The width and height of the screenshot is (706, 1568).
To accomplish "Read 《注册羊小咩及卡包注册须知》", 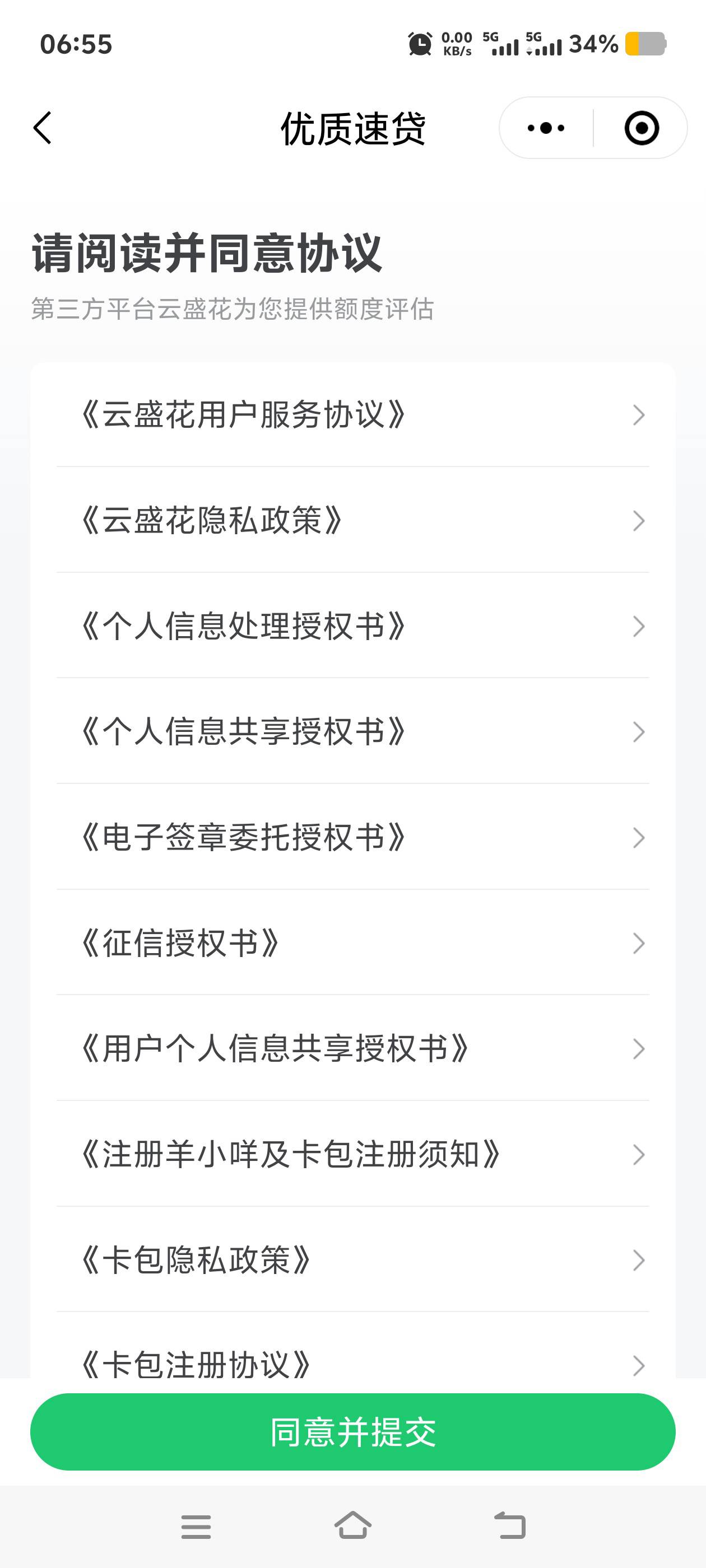I will tap(352, 1154).
